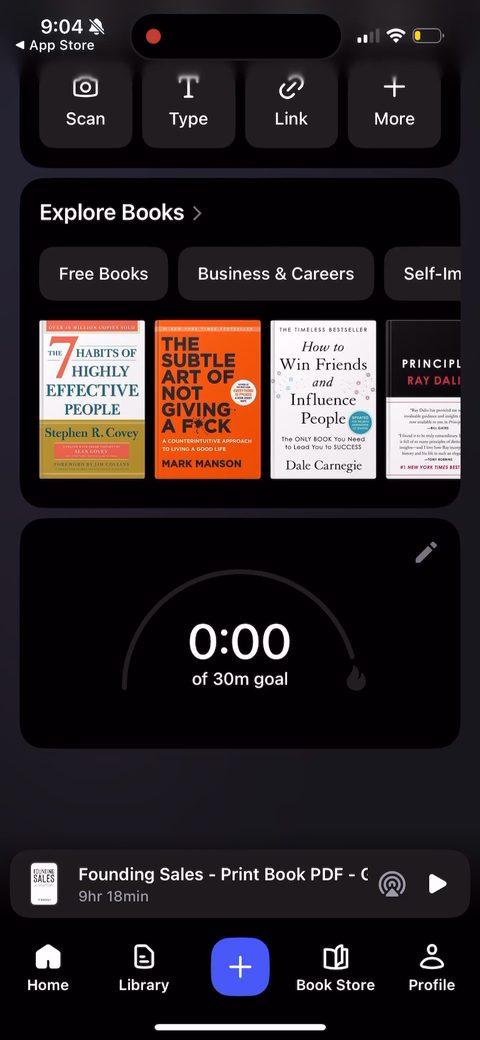This screenshot has width=480, height=1040.
Task: Open the Profile tab
Action: 432,968
